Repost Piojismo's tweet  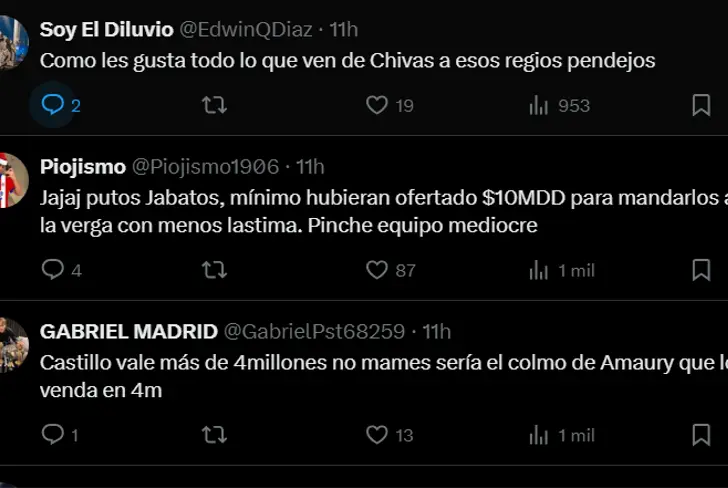214,270
